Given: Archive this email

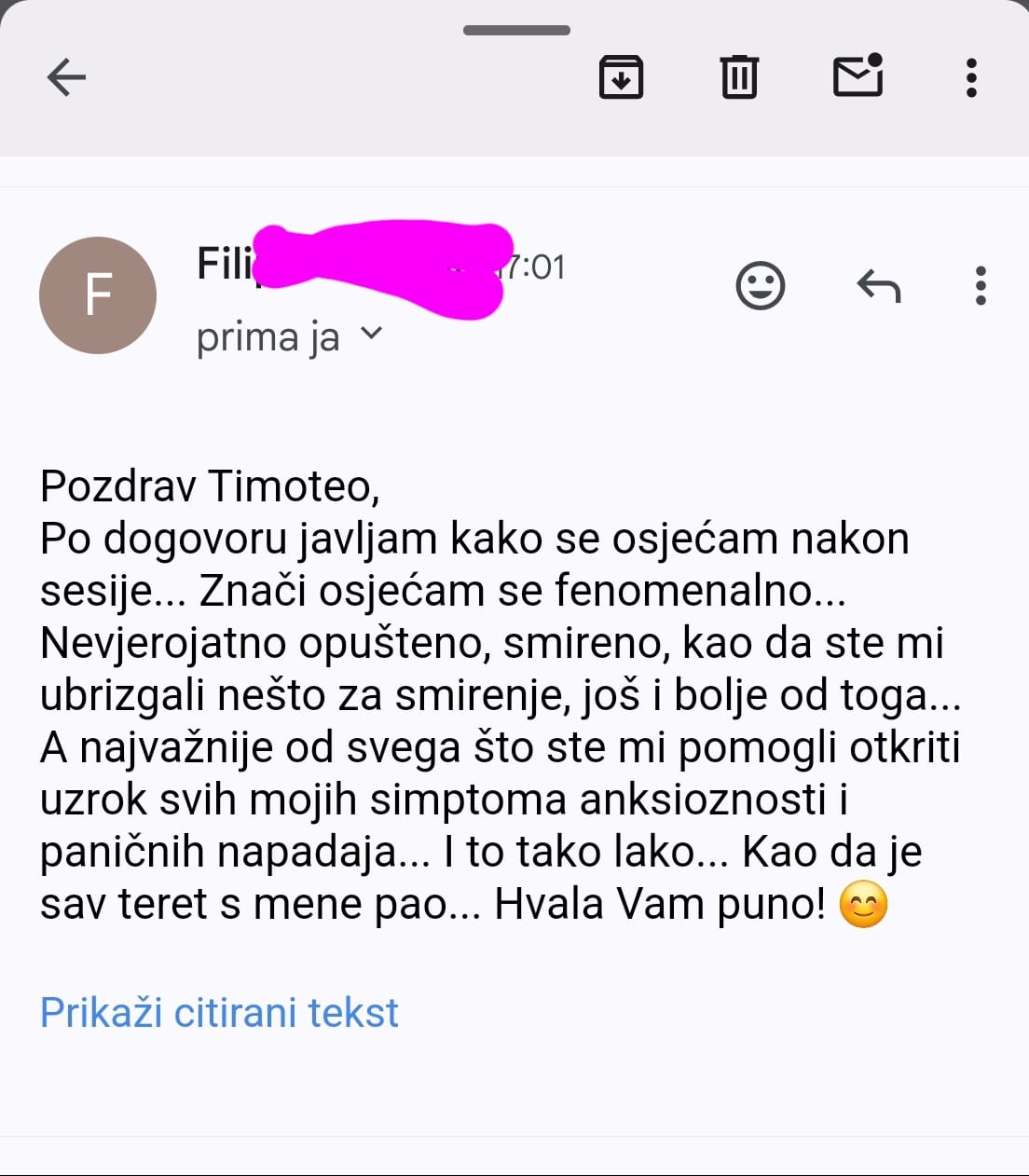Looking at the screenshot, I should click(x=622, y=77).
